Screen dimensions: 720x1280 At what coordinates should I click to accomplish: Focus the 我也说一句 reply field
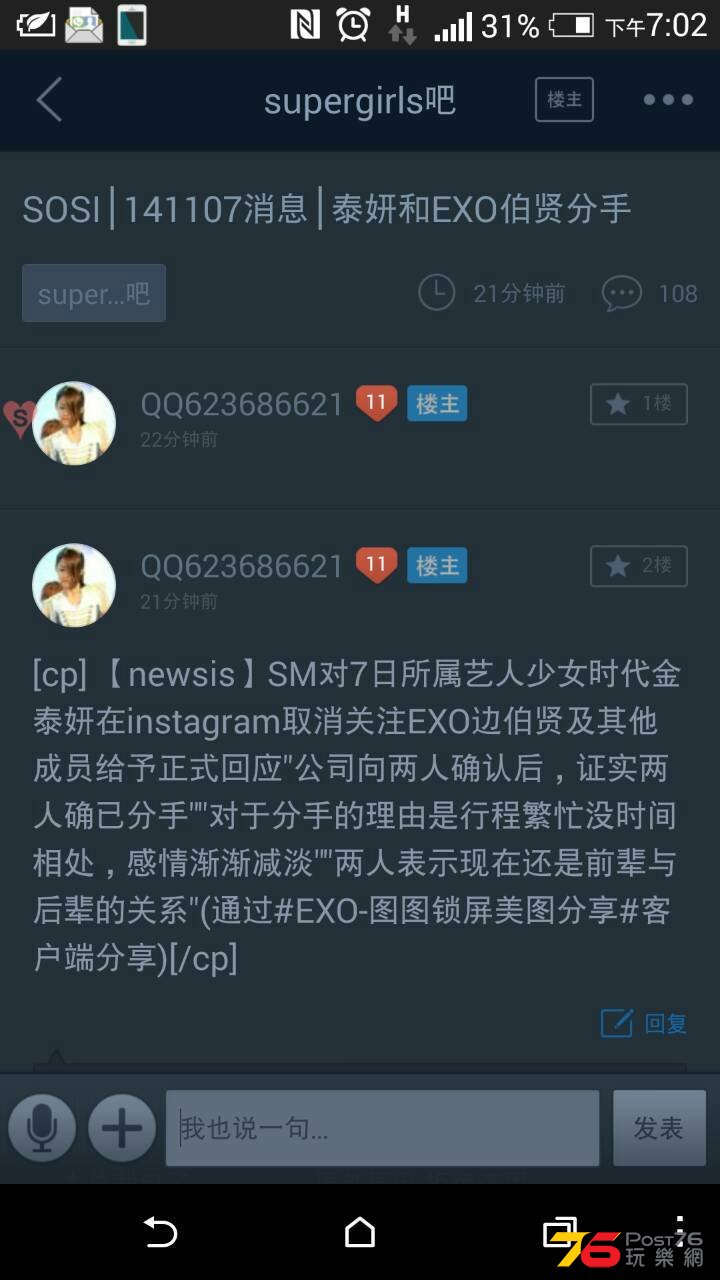382,1128
